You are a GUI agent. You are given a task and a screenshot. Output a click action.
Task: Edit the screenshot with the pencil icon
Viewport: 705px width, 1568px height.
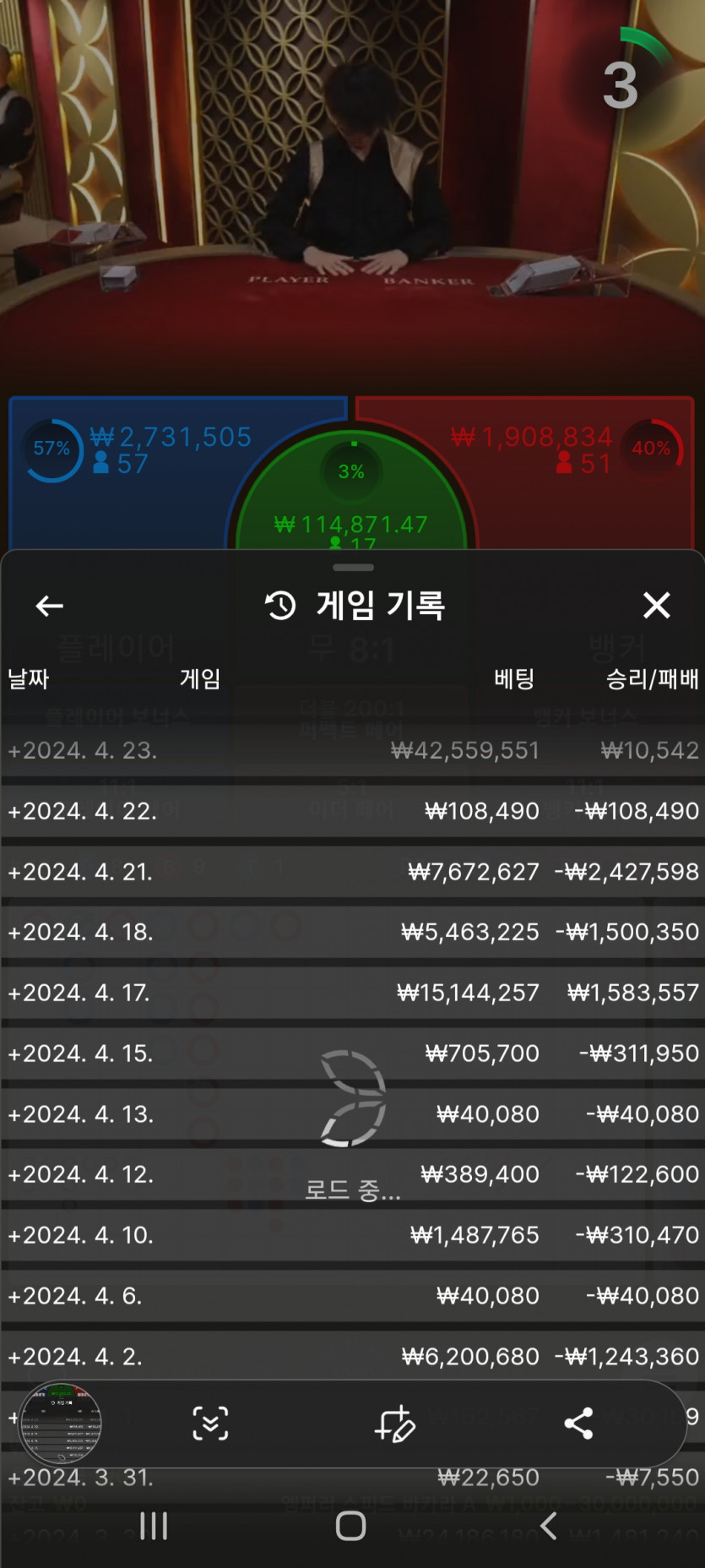(x=394, y=1424)
